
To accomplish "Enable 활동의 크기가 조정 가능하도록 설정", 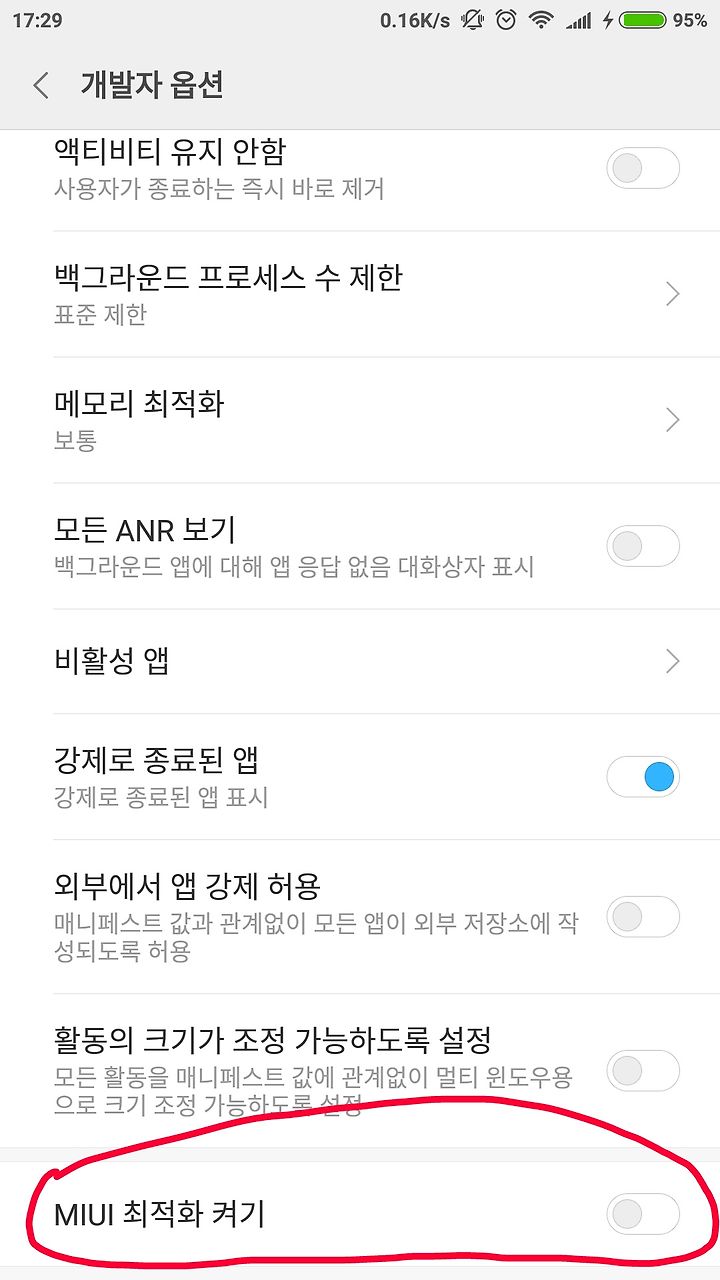I will pyautogui.click(x=643, y=1070).
